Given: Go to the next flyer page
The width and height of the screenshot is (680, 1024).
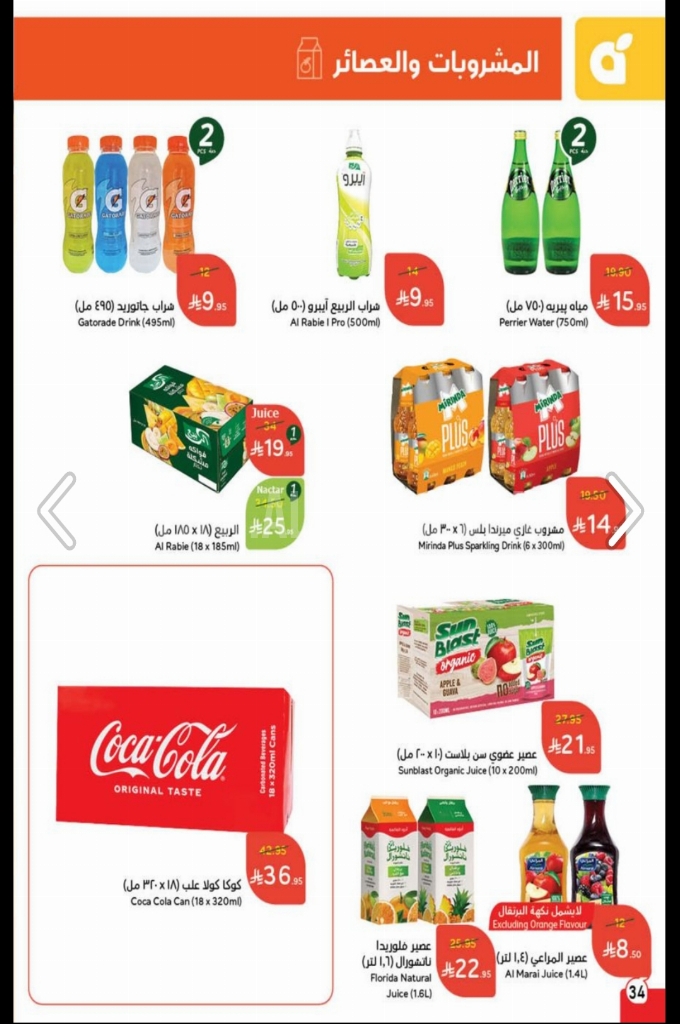Looking at the screenshot, I should click(625, 510).
